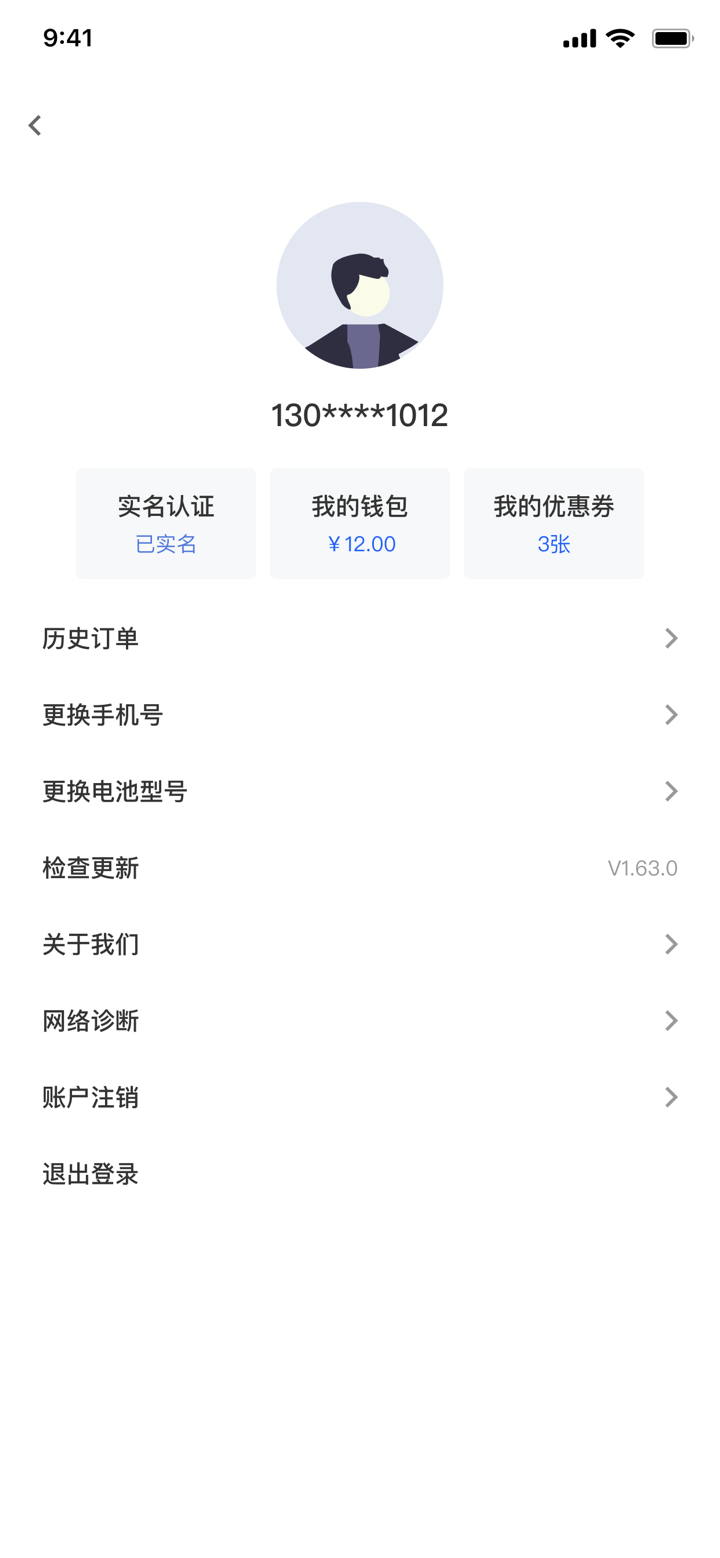
Task: Open the 实名认证 card
Action: point(165,522)
